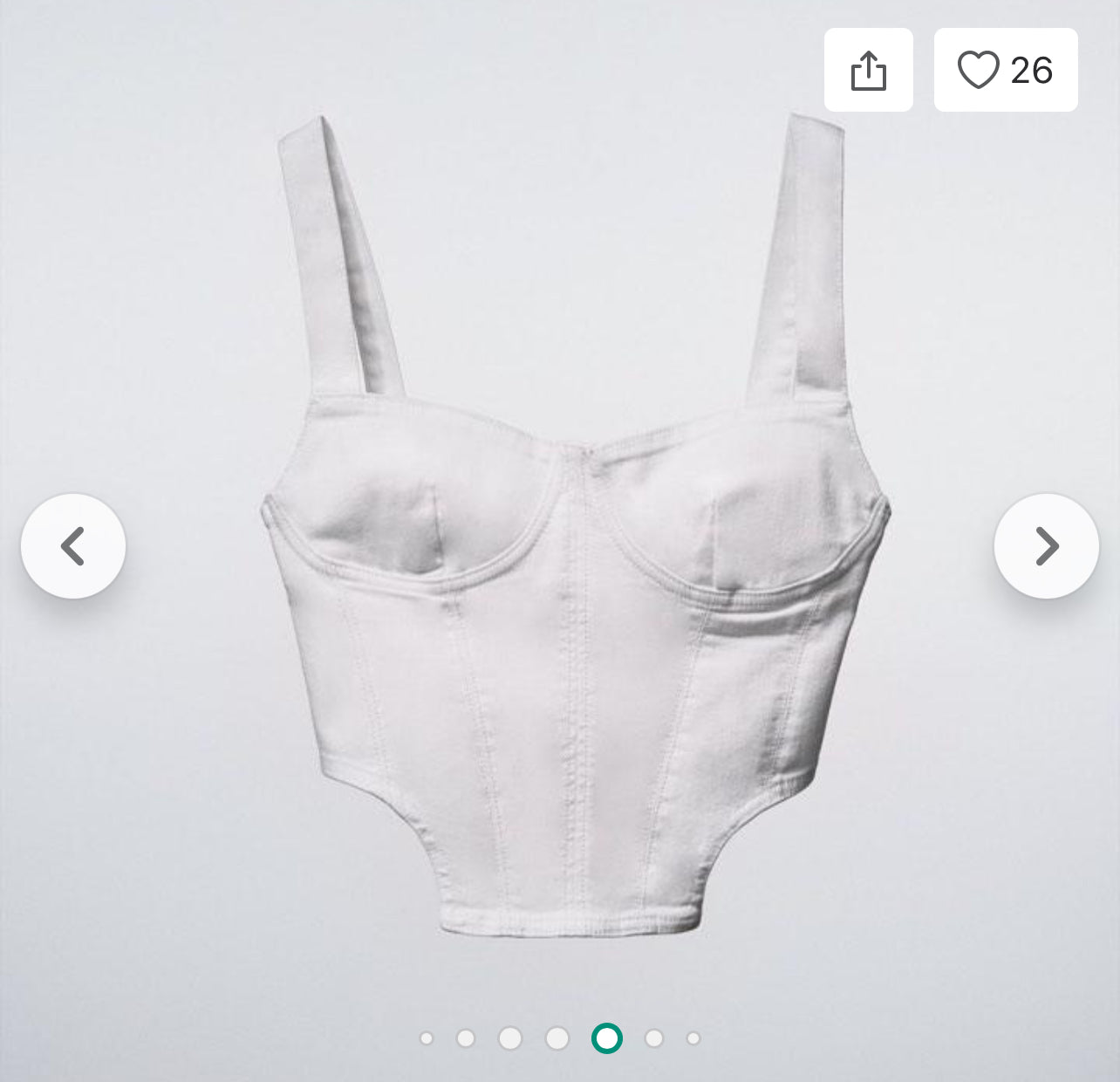Share this listing
The height and width of the screenshot is (1082, 1120).
[868, 70]
